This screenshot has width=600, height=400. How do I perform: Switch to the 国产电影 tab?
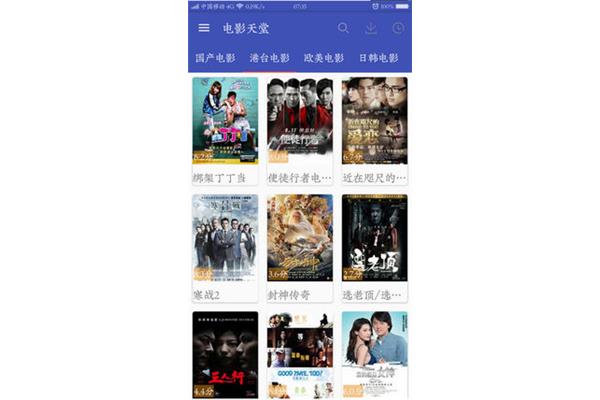(x=215, y=58)
